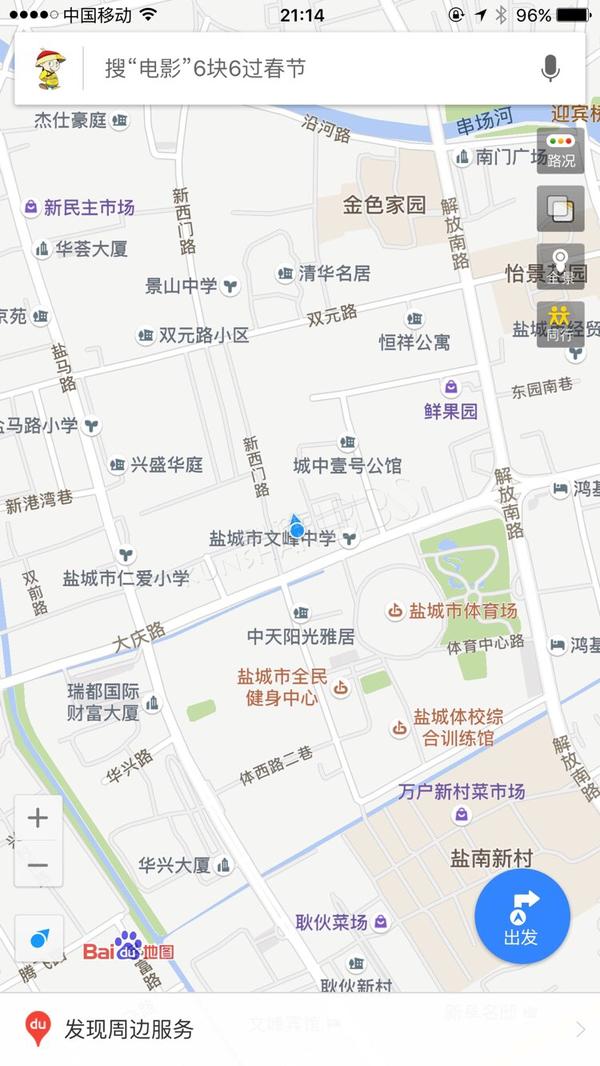Screen dimensions: 600x1066
Task: Toggle the 路况 traffic layer
Action: pyautogui.click(x=561, y=150)
